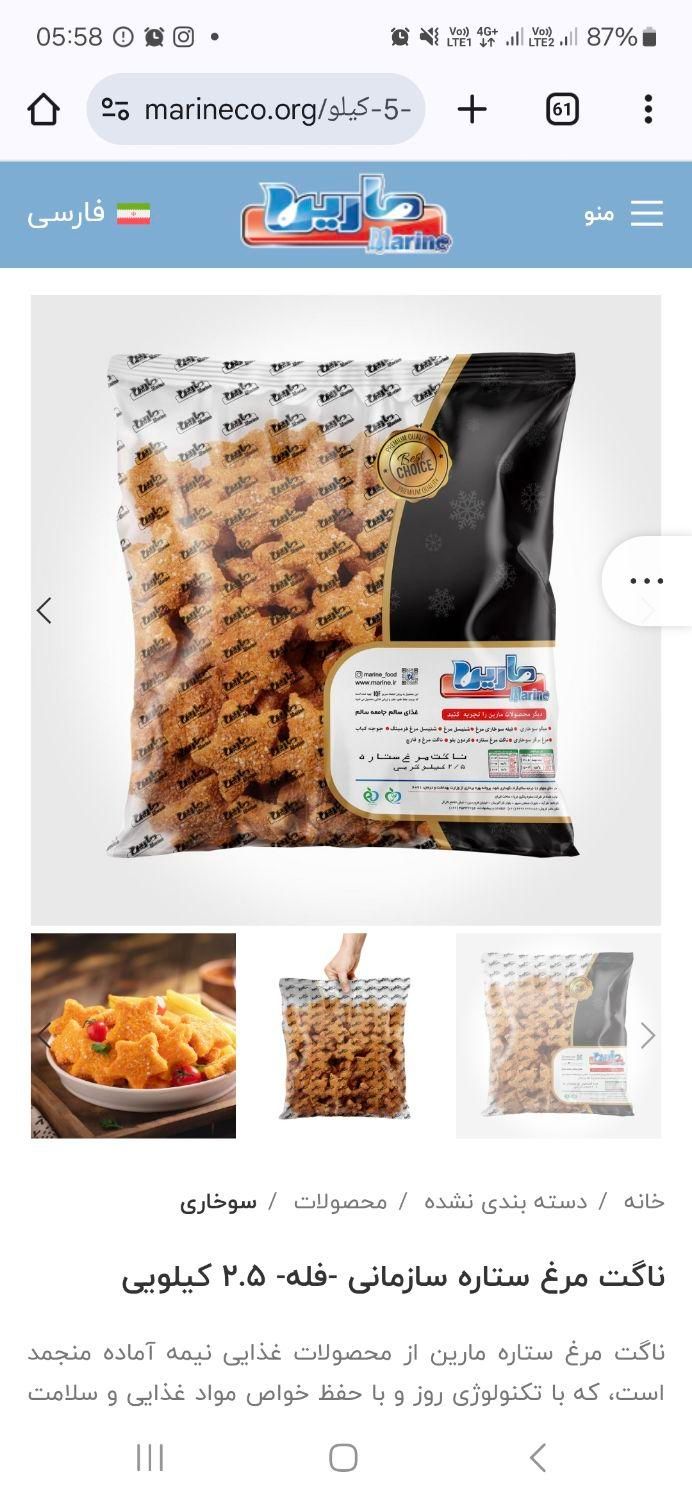Go to خانه in the breadcrumb
This screenshot has width=692, height=1500.
(x=643, y=1201)
